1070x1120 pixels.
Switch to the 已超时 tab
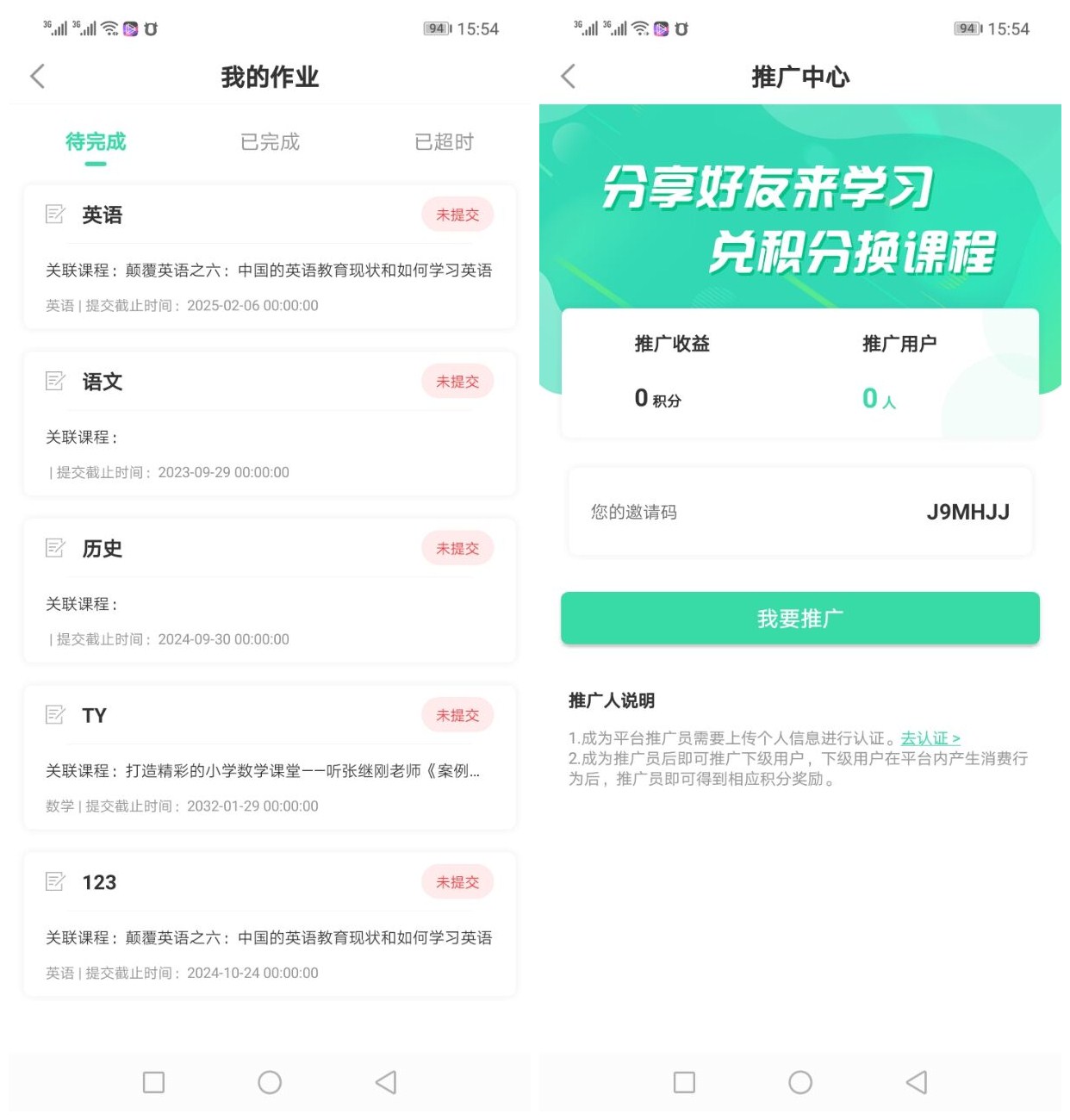(444, 142)
